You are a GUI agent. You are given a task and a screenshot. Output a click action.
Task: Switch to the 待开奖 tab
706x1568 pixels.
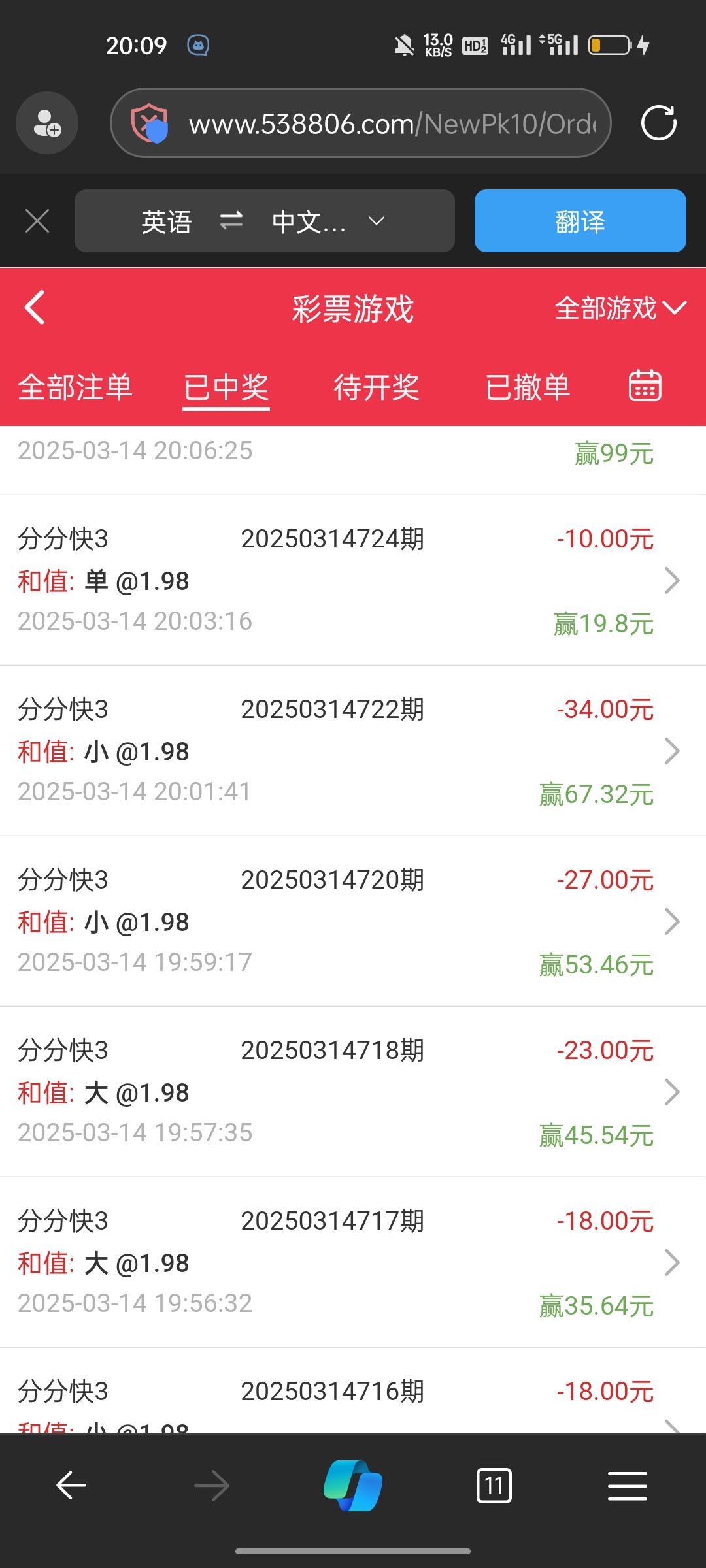tap(377, 387)
